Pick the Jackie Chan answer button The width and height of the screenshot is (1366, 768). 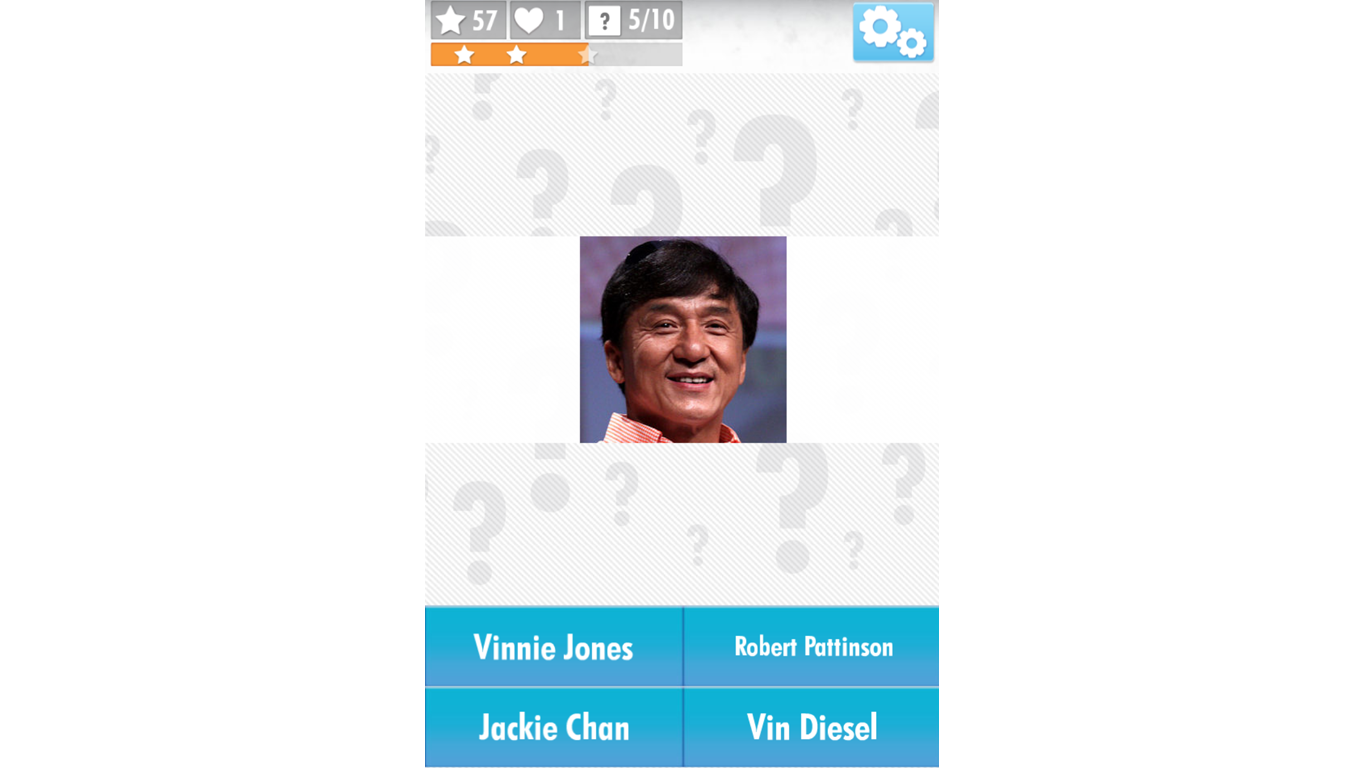(553, 727)
